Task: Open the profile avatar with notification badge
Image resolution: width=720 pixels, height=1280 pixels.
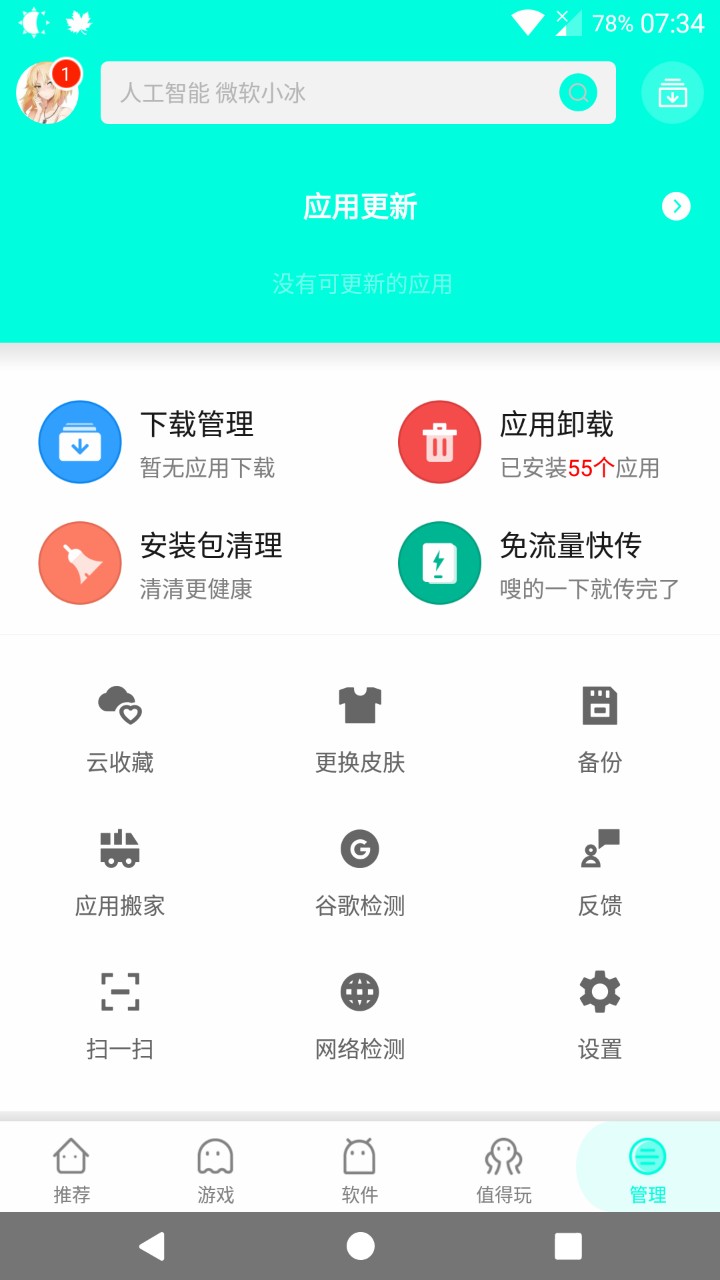Action: [48, 92]
